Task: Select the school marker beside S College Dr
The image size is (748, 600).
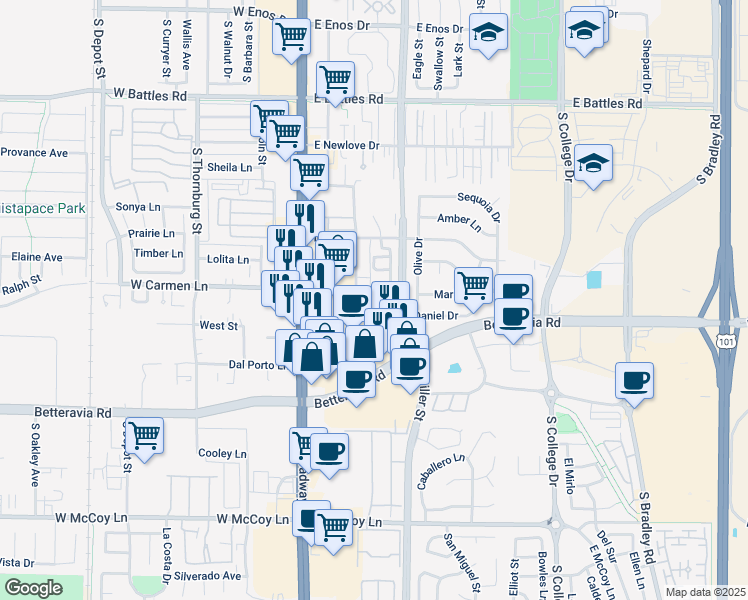Action: click(x=593, y=163)
